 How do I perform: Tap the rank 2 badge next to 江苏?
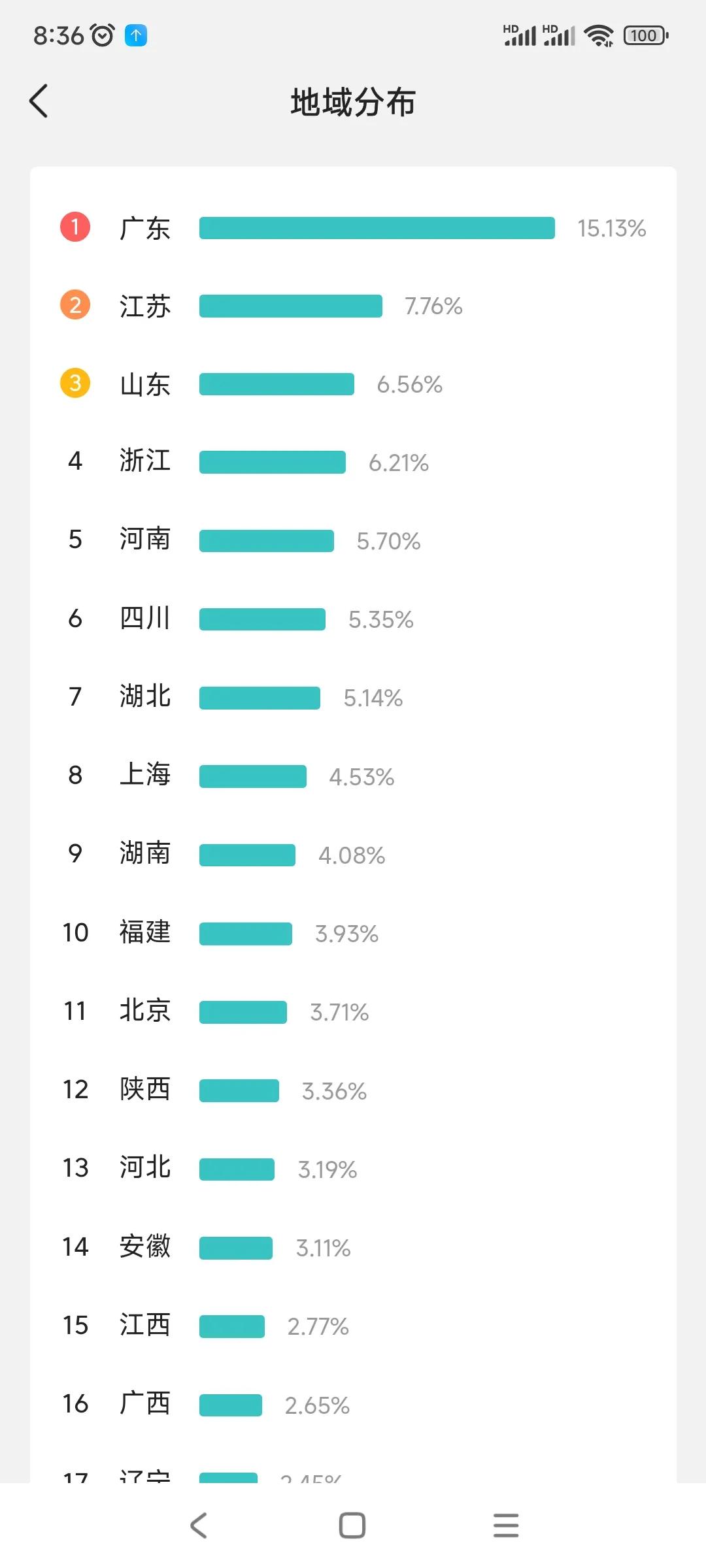coord(75,305)
